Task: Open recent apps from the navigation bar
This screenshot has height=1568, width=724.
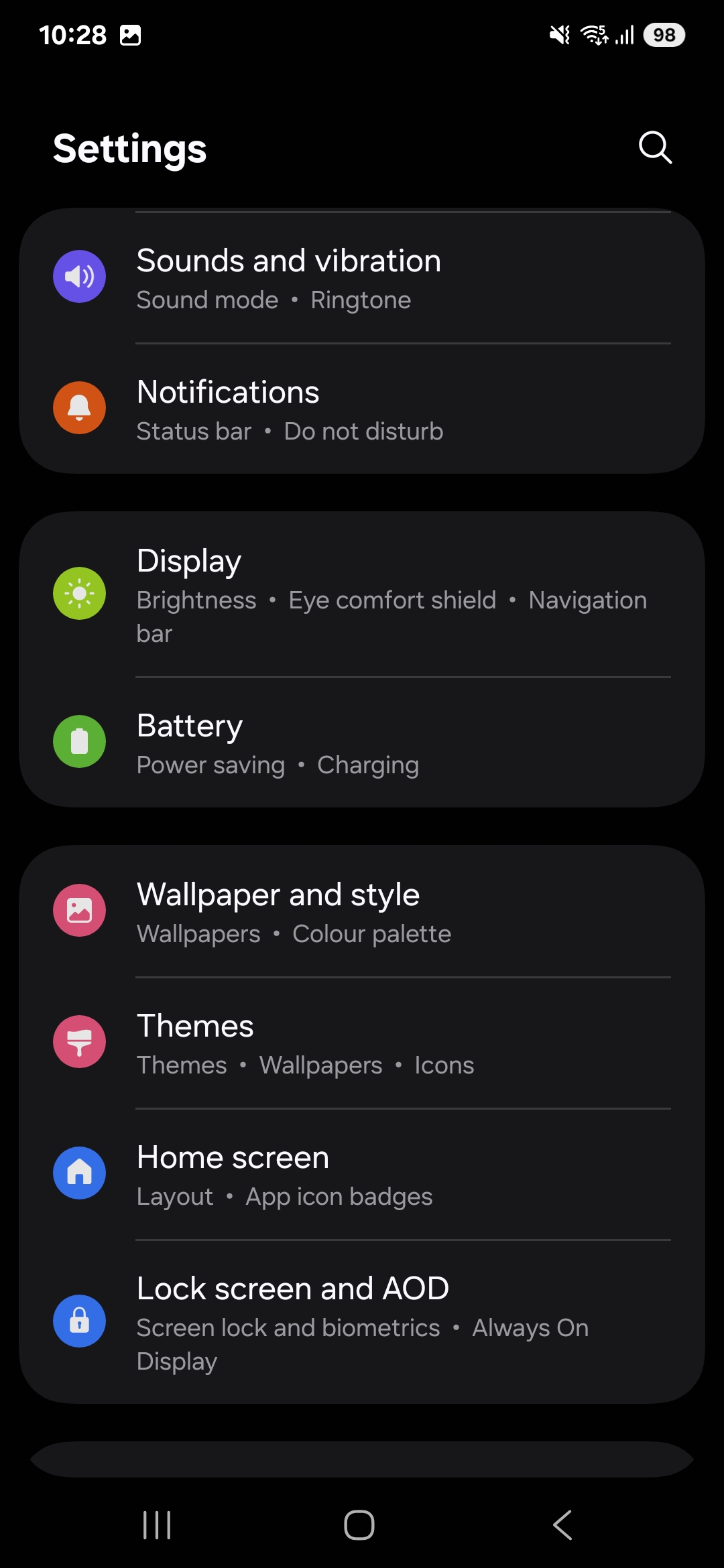Action: tap(157, 1525)
